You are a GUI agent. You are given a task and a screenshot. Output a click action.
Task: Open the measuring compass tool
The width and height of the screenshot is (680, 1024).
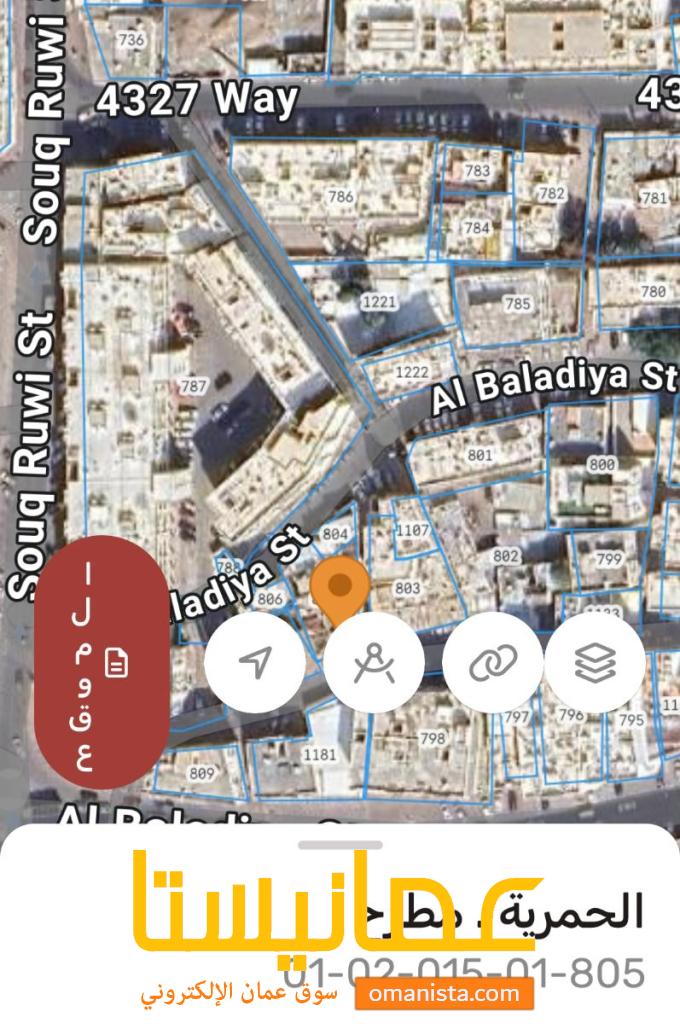coord(374,661)
